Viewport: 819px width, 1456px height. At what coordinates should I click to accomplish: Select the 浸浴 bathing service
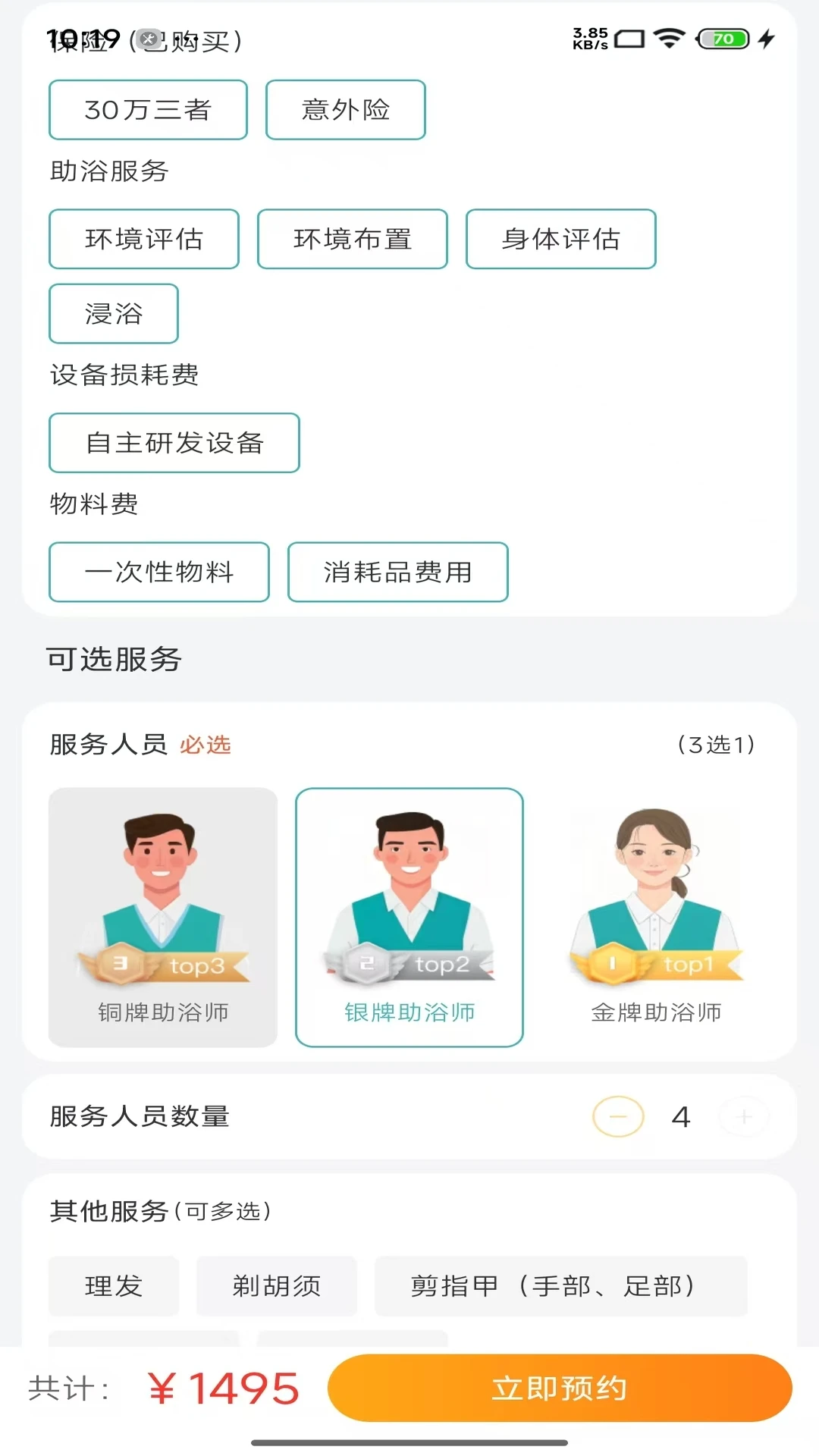[112, 313]
